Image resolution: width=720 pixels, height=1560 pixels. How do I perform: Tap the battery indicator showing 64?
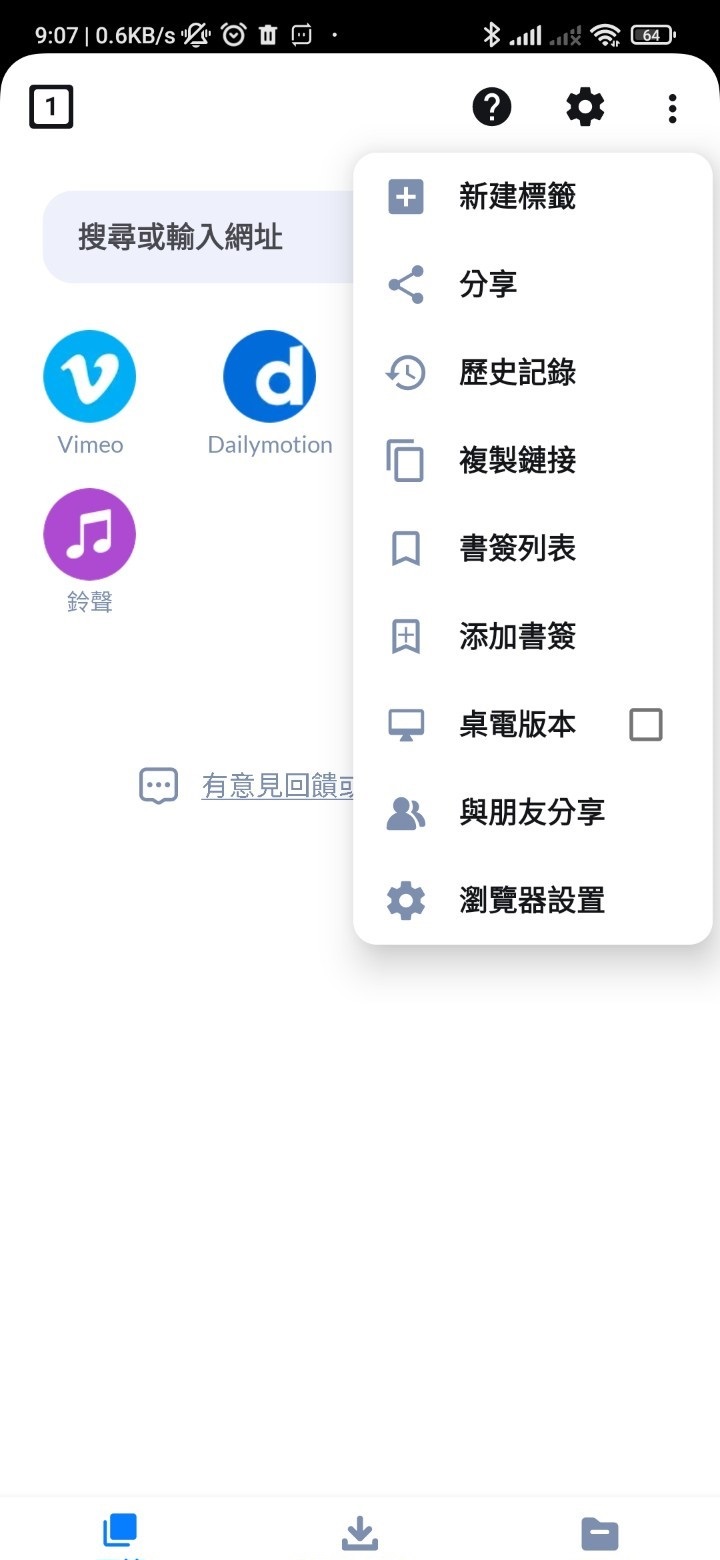click(x=650, y=34)
